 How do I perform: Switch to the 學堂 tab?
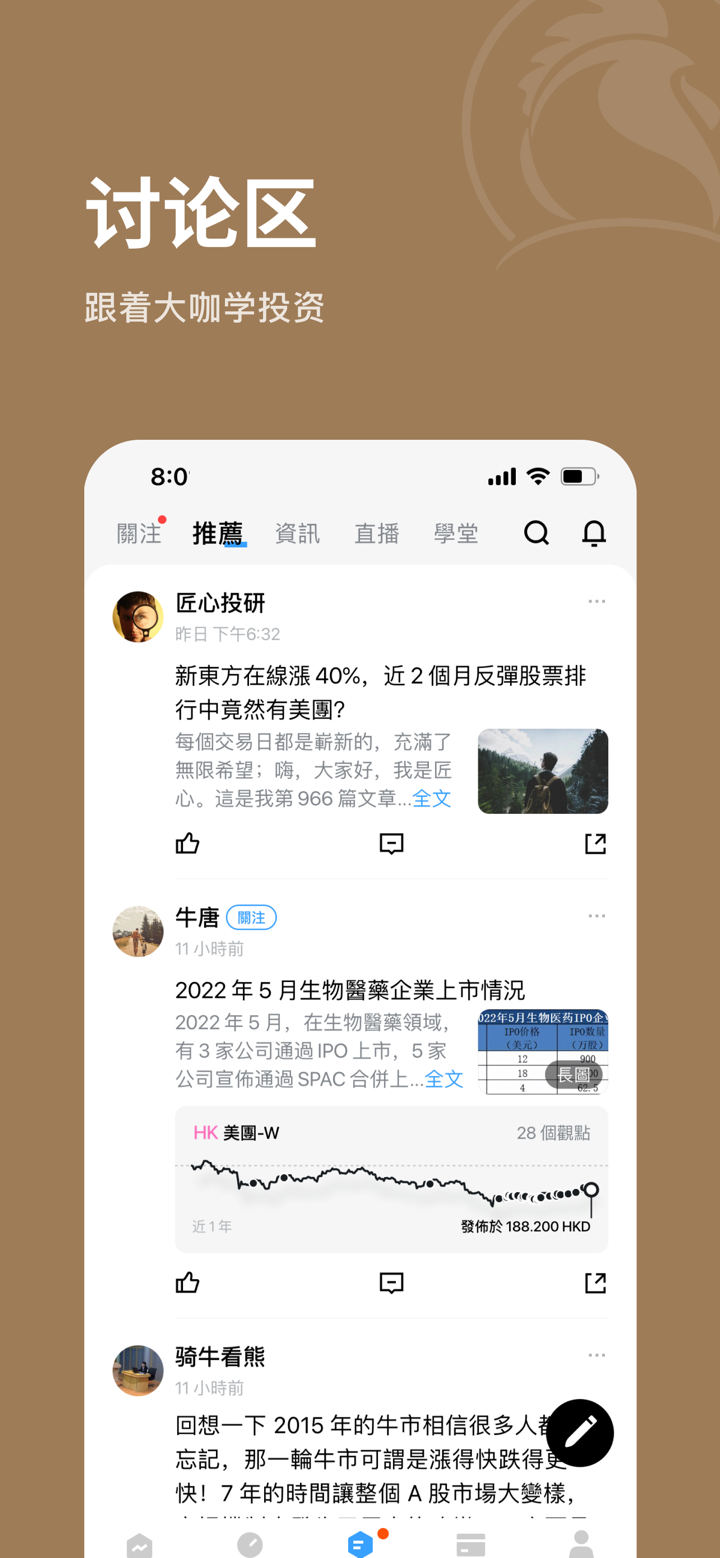point(456,533)
